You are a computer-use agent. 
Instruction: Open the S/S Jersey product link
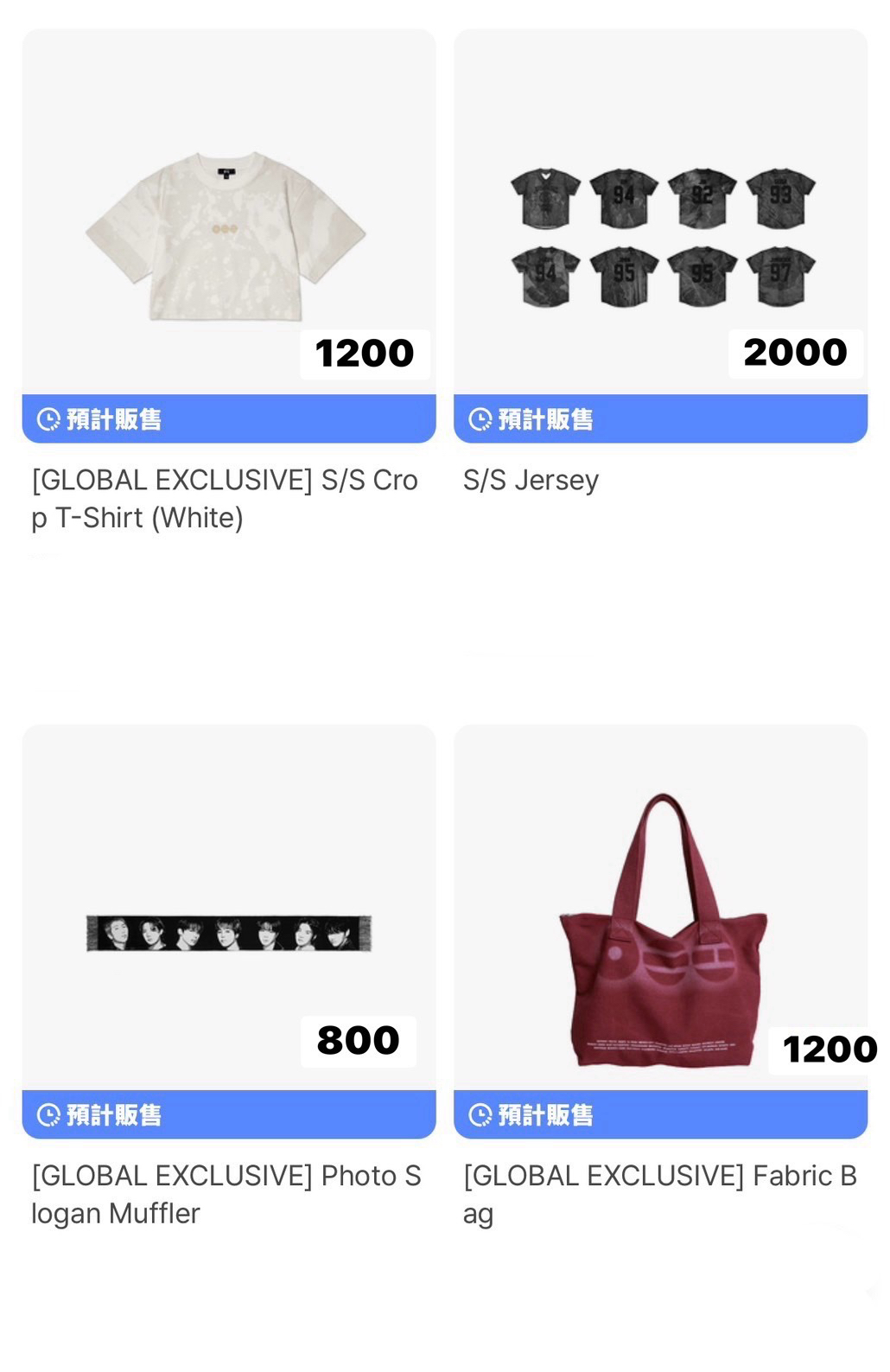tap(531, 480)
